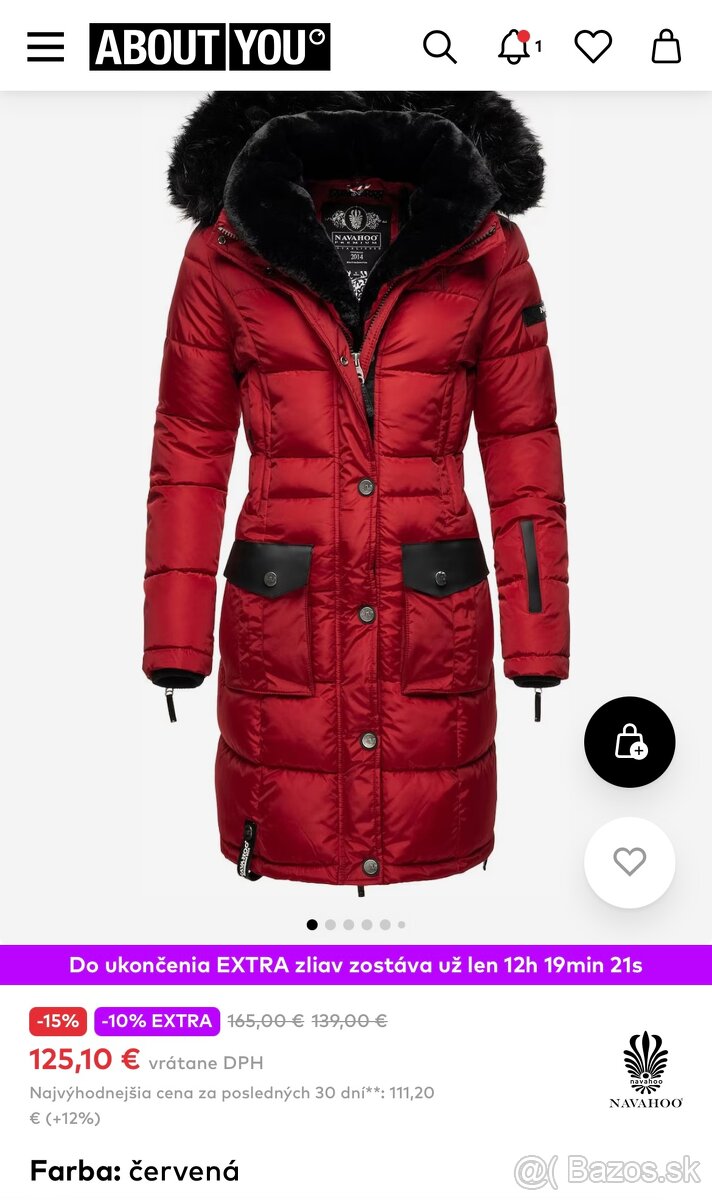Open the wishlist from the top bar
712x1200 pixels.
[593, 46]
